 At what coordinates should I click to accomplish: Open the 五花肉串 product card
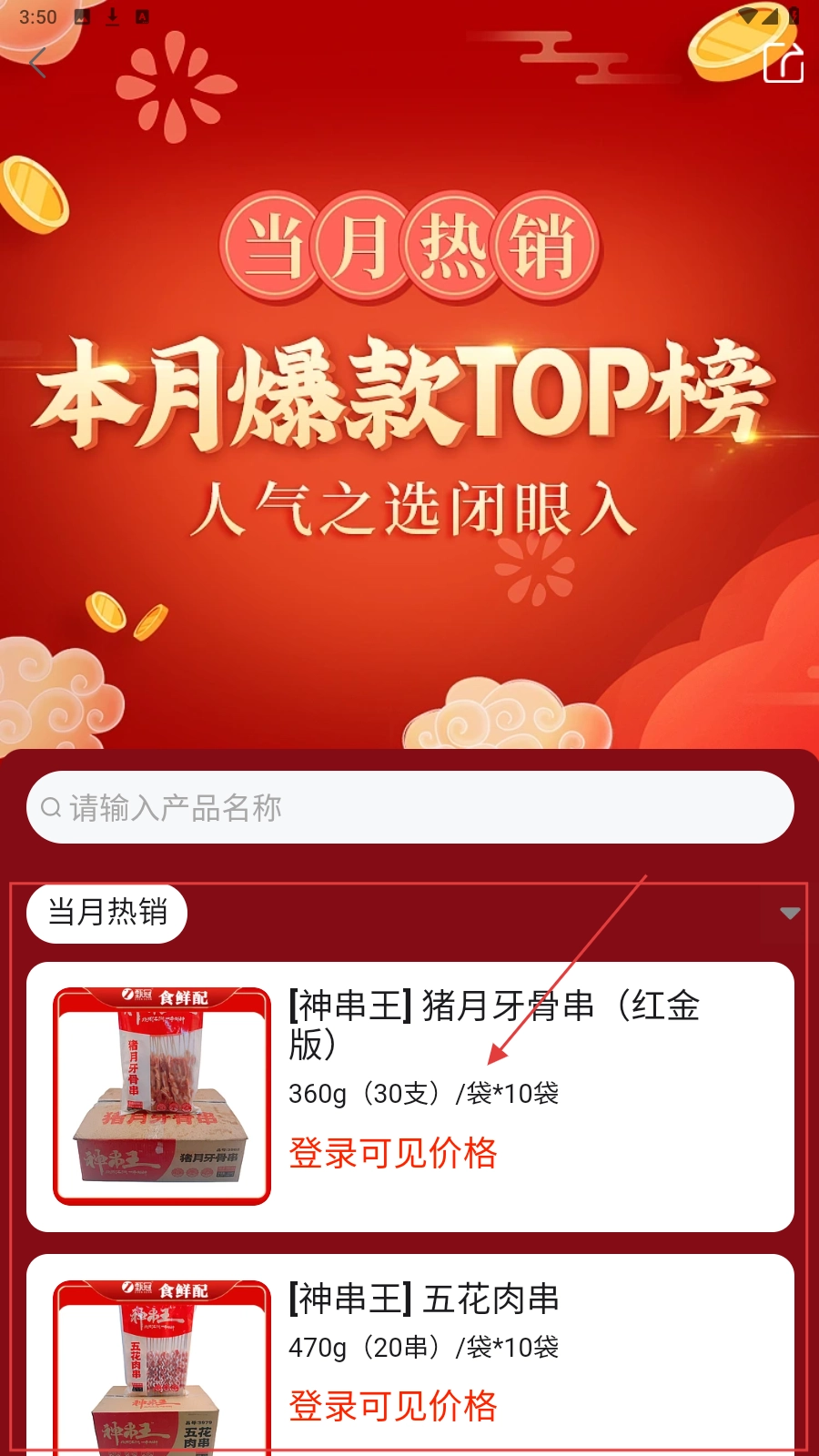coord(424,1299)
